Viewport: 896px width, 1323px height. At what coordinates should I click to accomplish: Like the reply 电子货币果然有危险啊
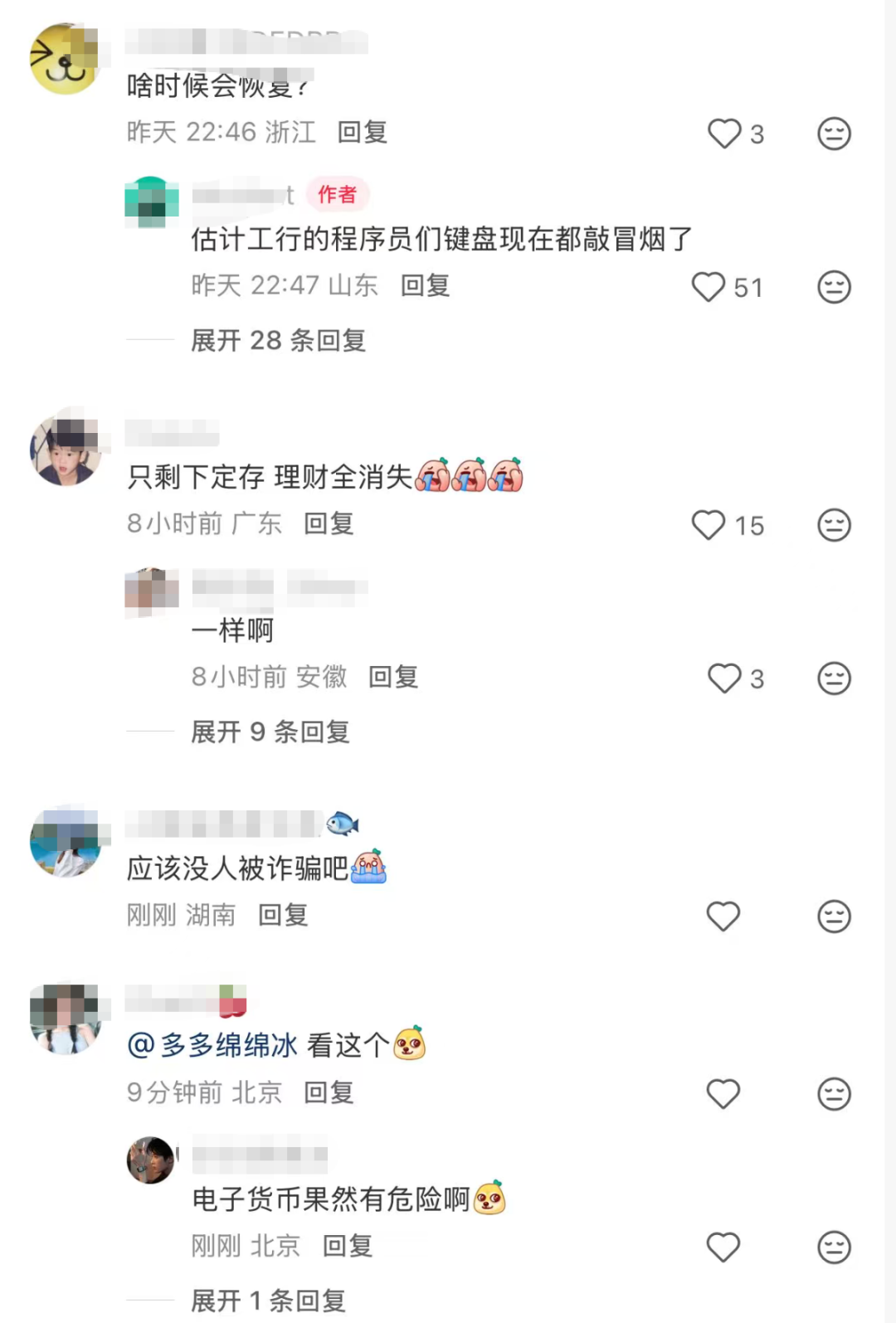[x=723, y=1247]
